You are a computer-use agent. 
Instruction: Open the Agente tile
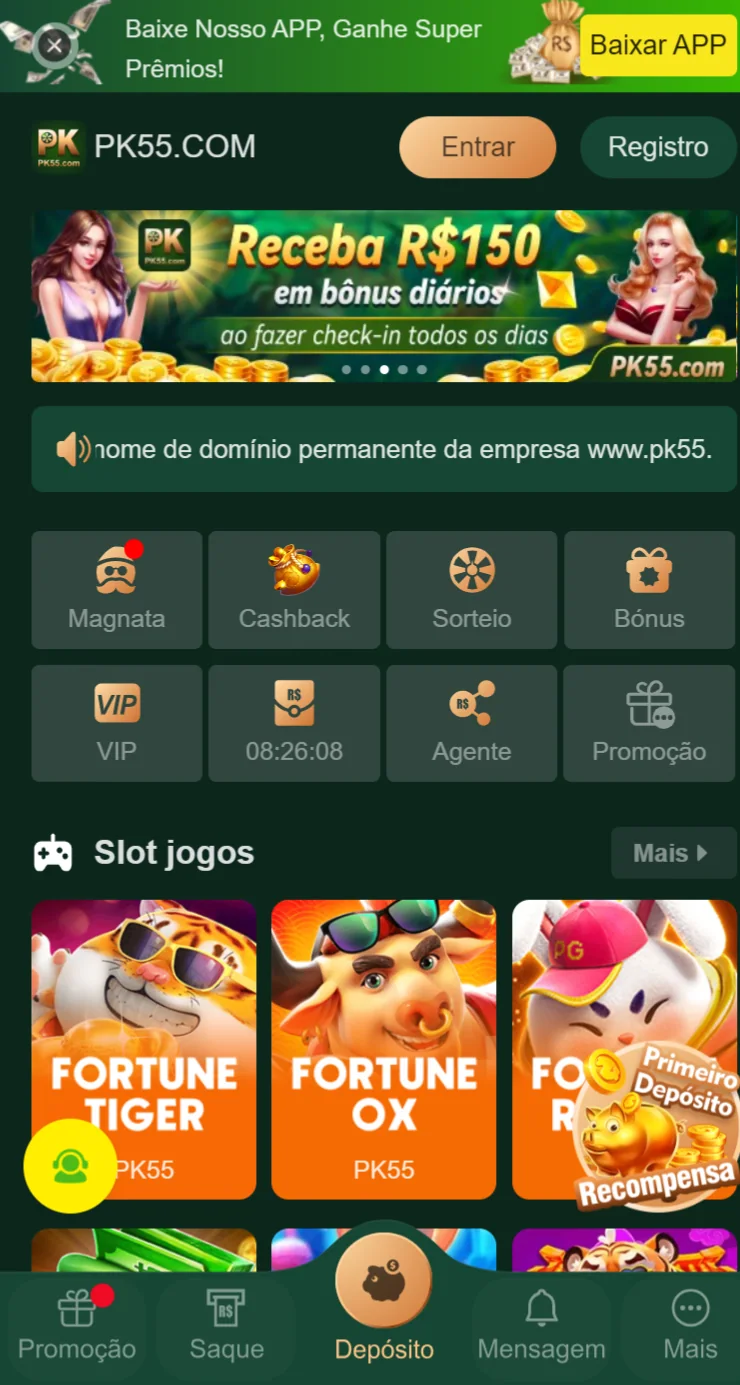[x=471, y=723]
